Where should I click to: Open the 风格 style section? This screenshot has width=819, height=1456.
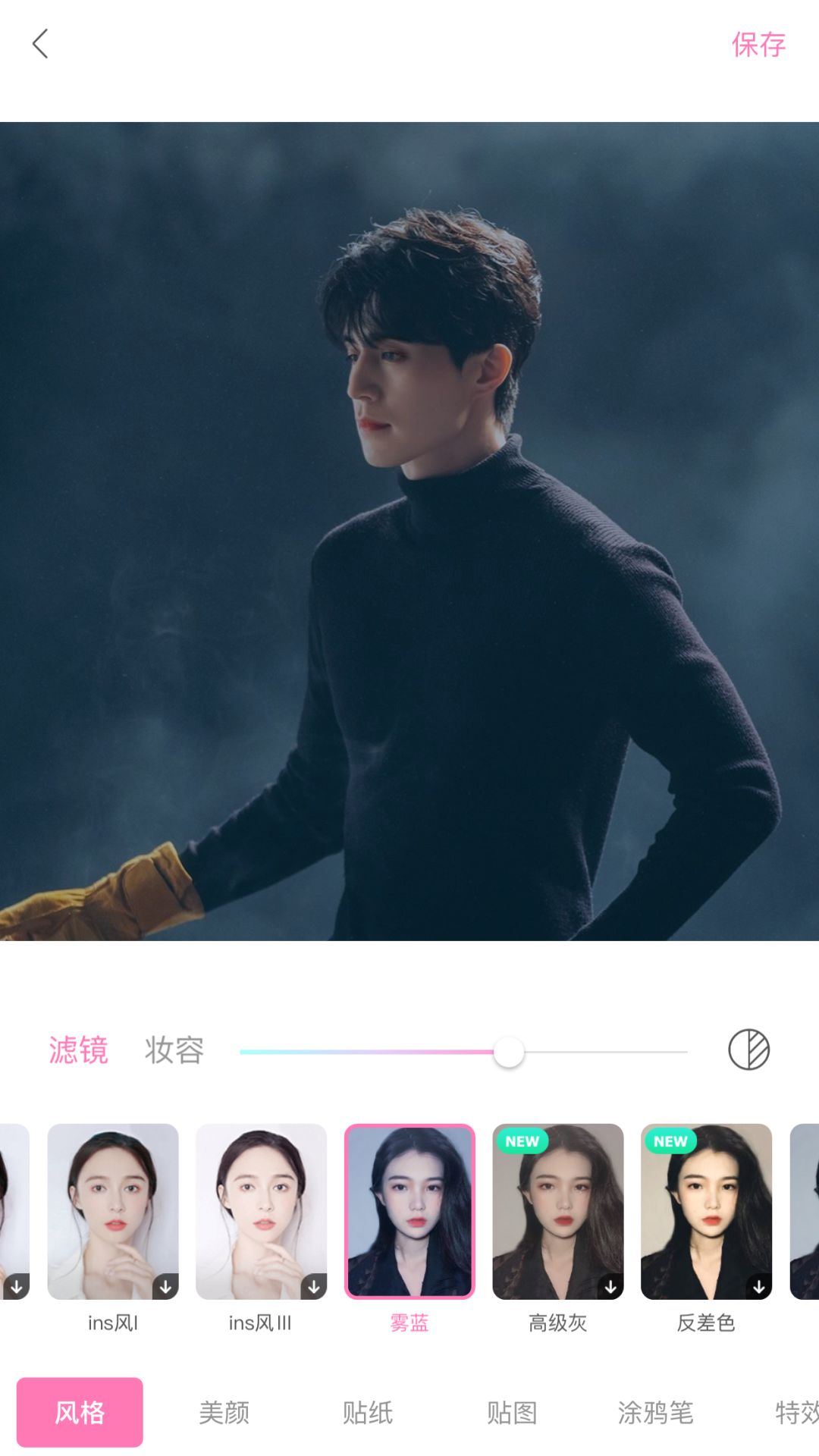click(80, 1412)
